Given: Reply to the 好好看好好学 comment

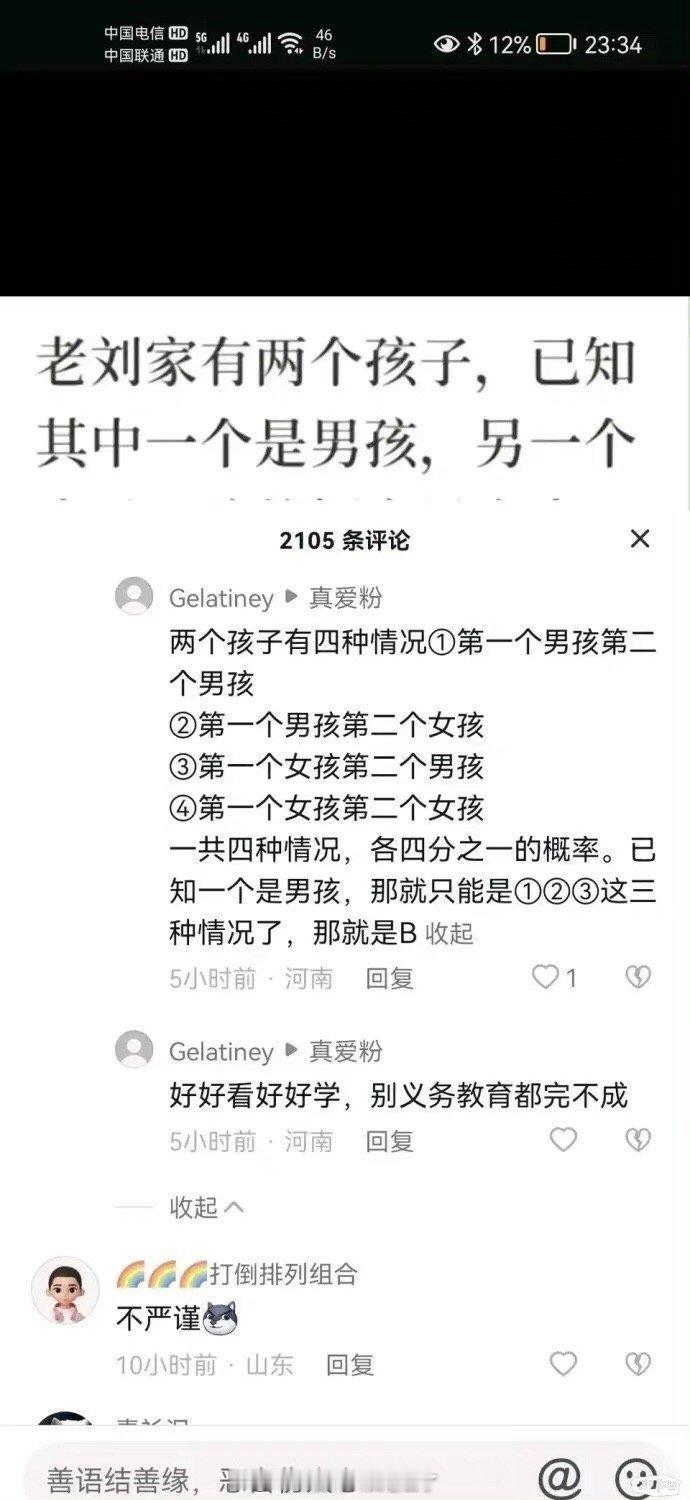Looking at the screenshot, I should (389, 1141).
